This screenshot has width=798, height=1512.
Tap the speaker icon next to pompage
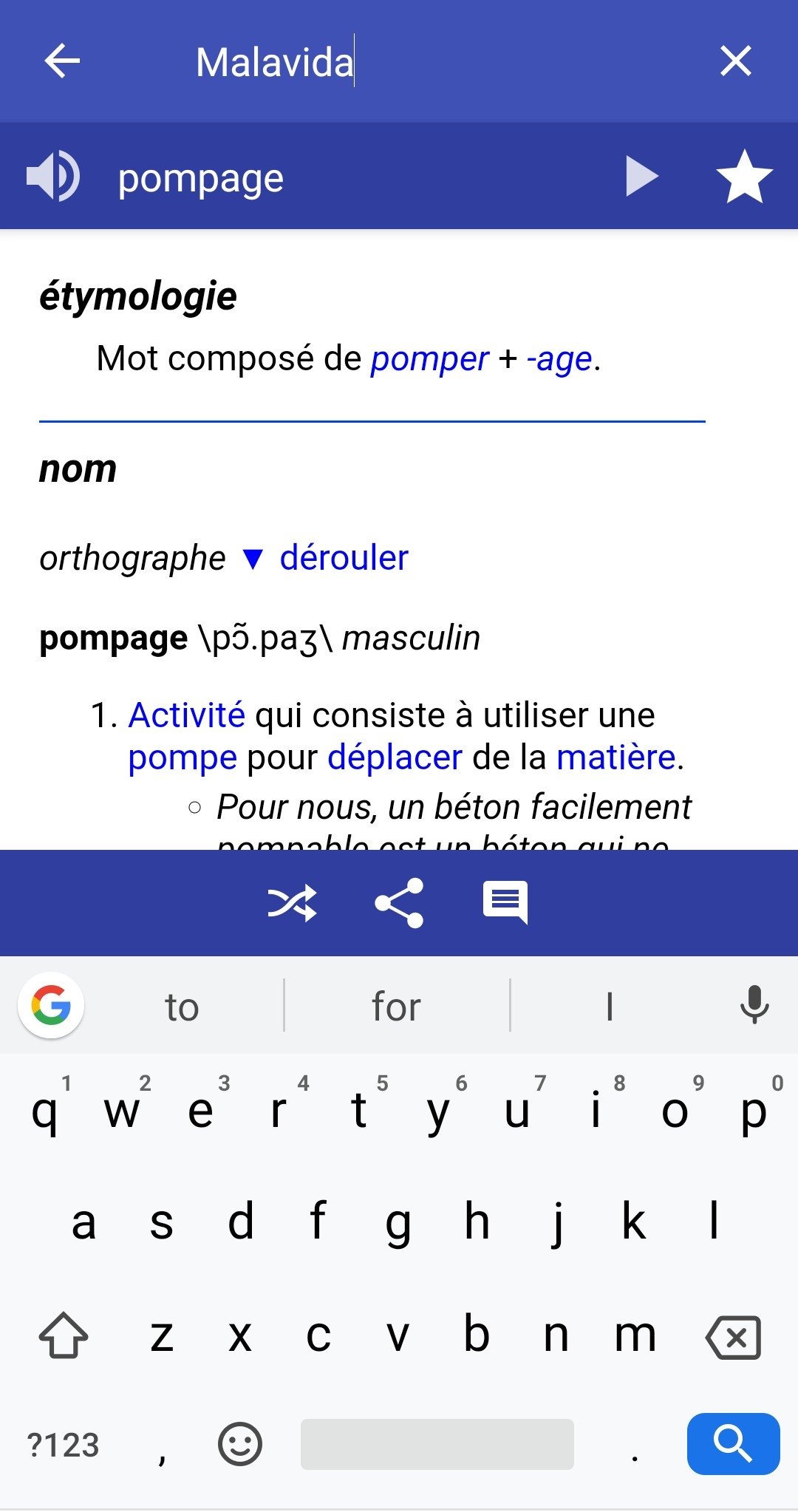coord(52,176)
